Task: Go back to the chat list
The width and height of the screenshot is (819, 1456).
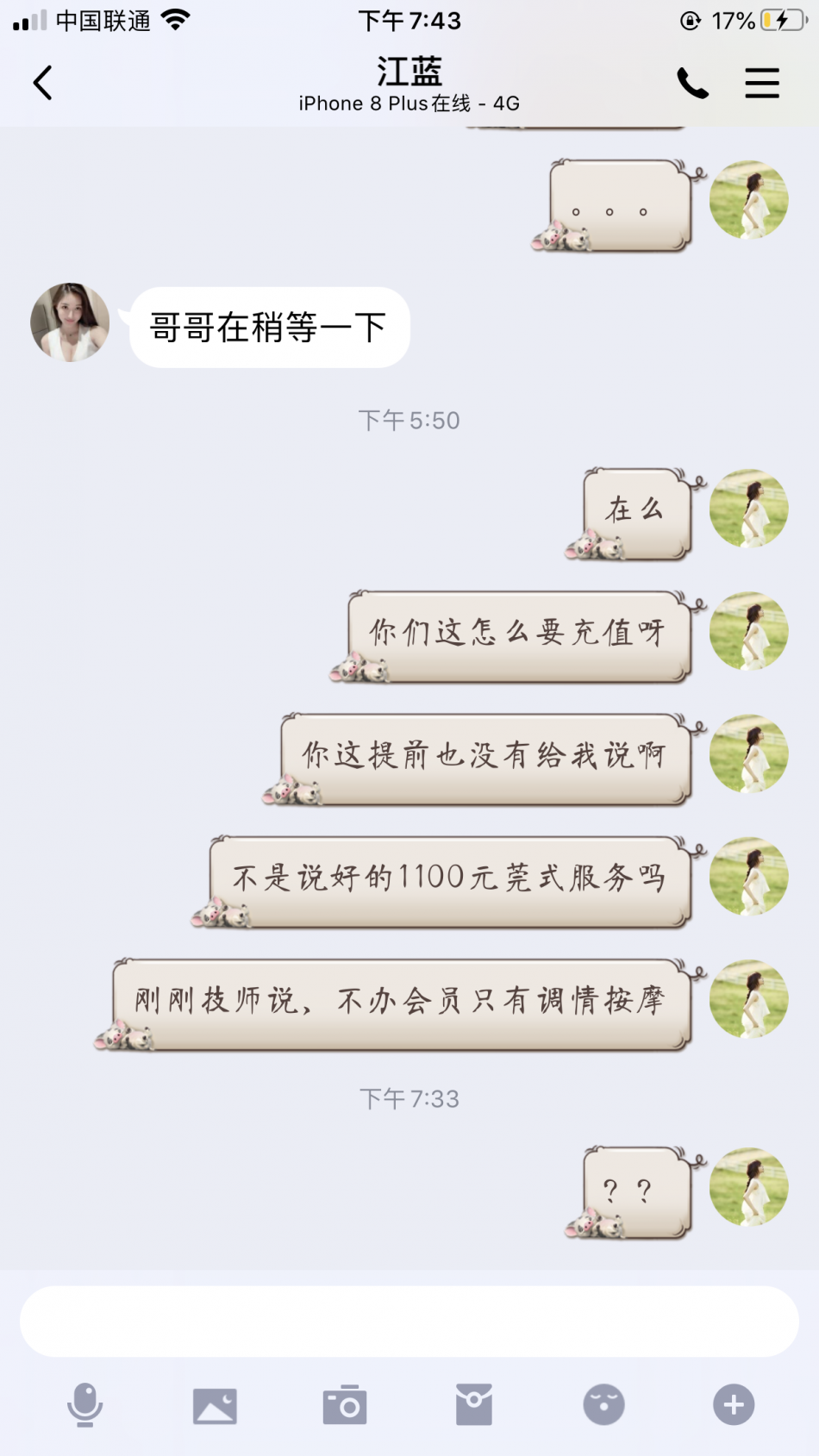Action: tap(43, 84)
